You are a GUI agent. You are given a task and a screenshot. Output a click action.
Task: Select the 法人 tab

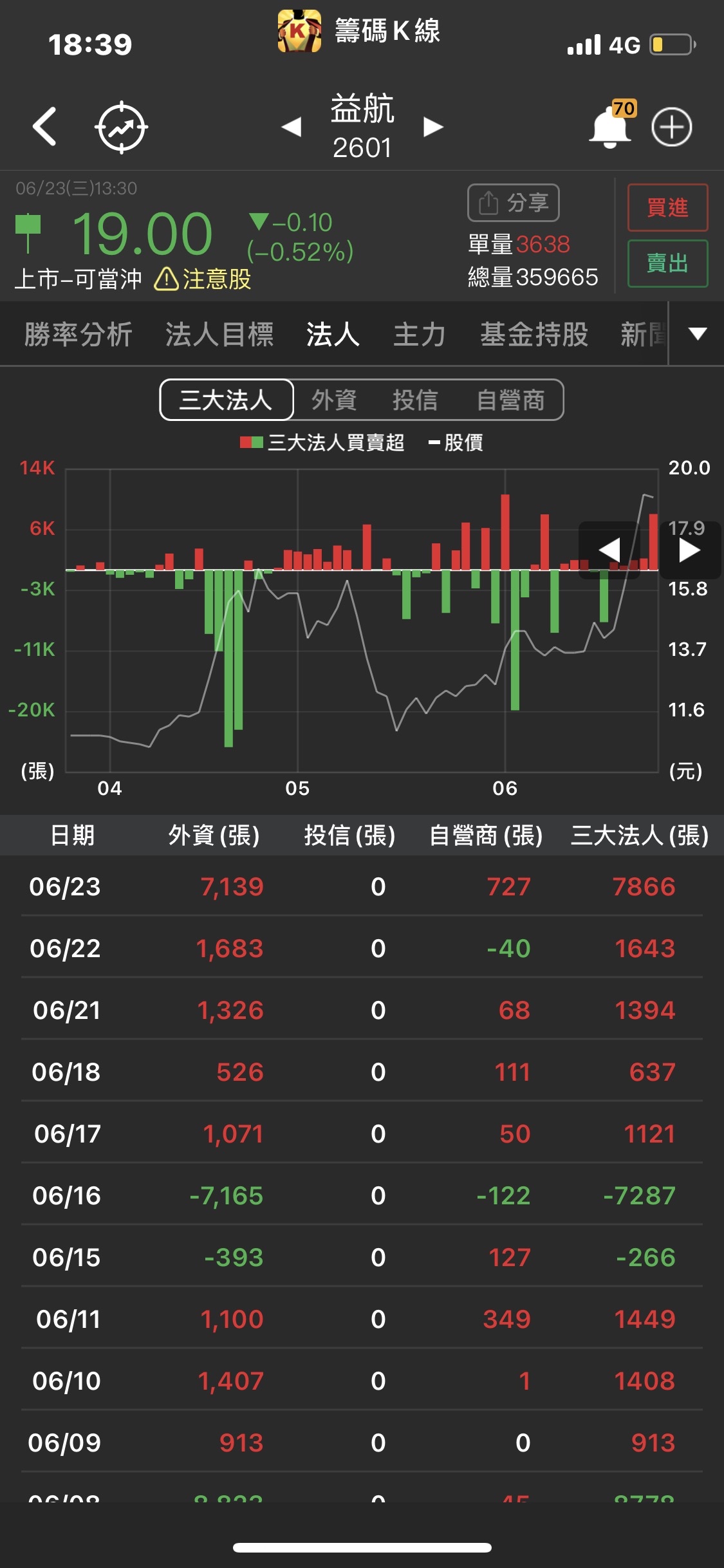[x=333, y=335]
